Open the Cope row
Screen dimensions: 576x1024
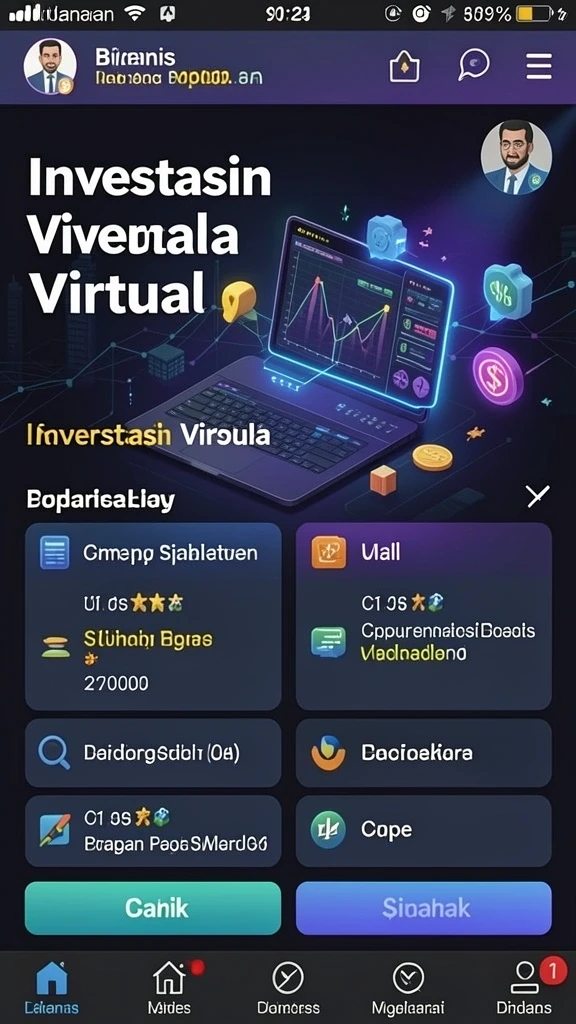tap(424, 831)
